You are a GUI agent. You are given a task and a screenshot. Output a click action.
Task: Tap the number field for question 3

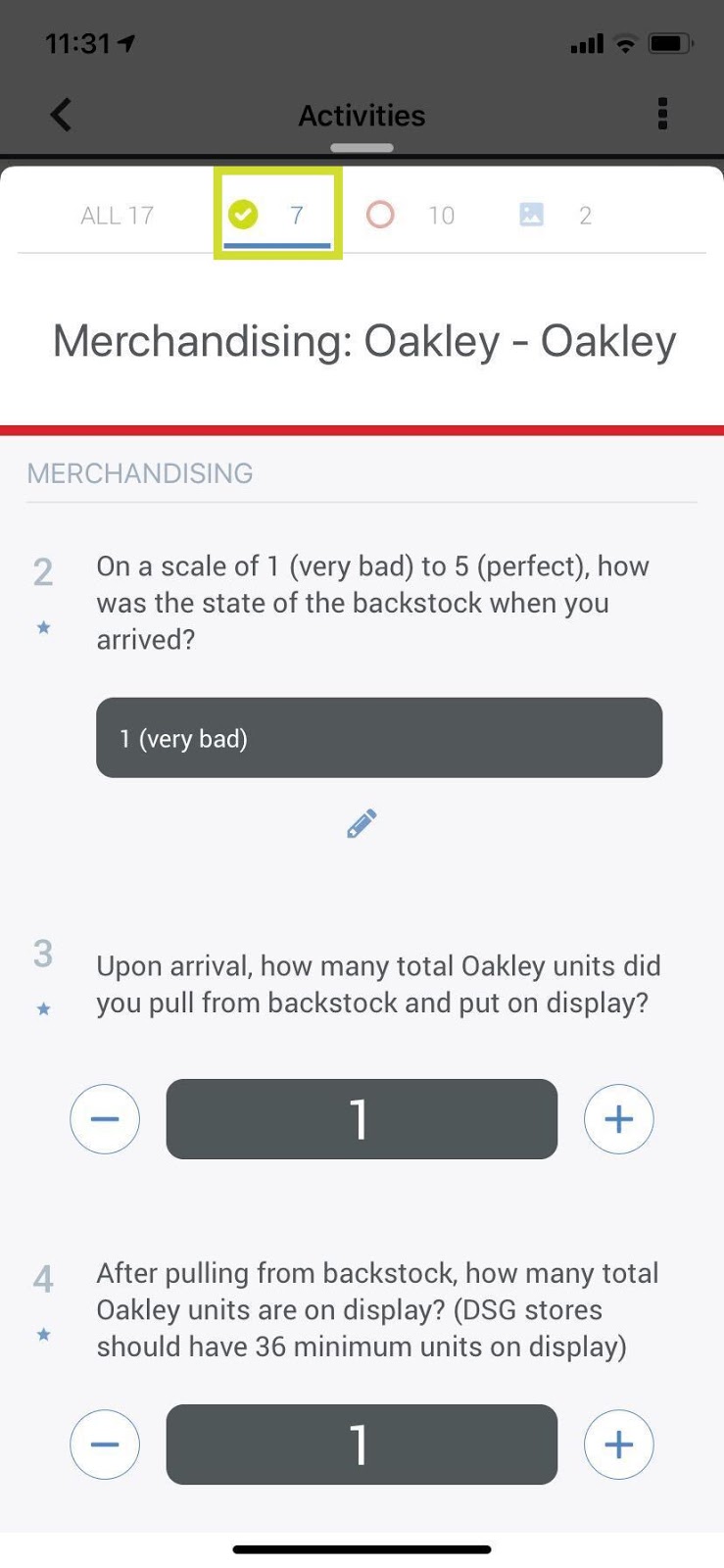362,1119
